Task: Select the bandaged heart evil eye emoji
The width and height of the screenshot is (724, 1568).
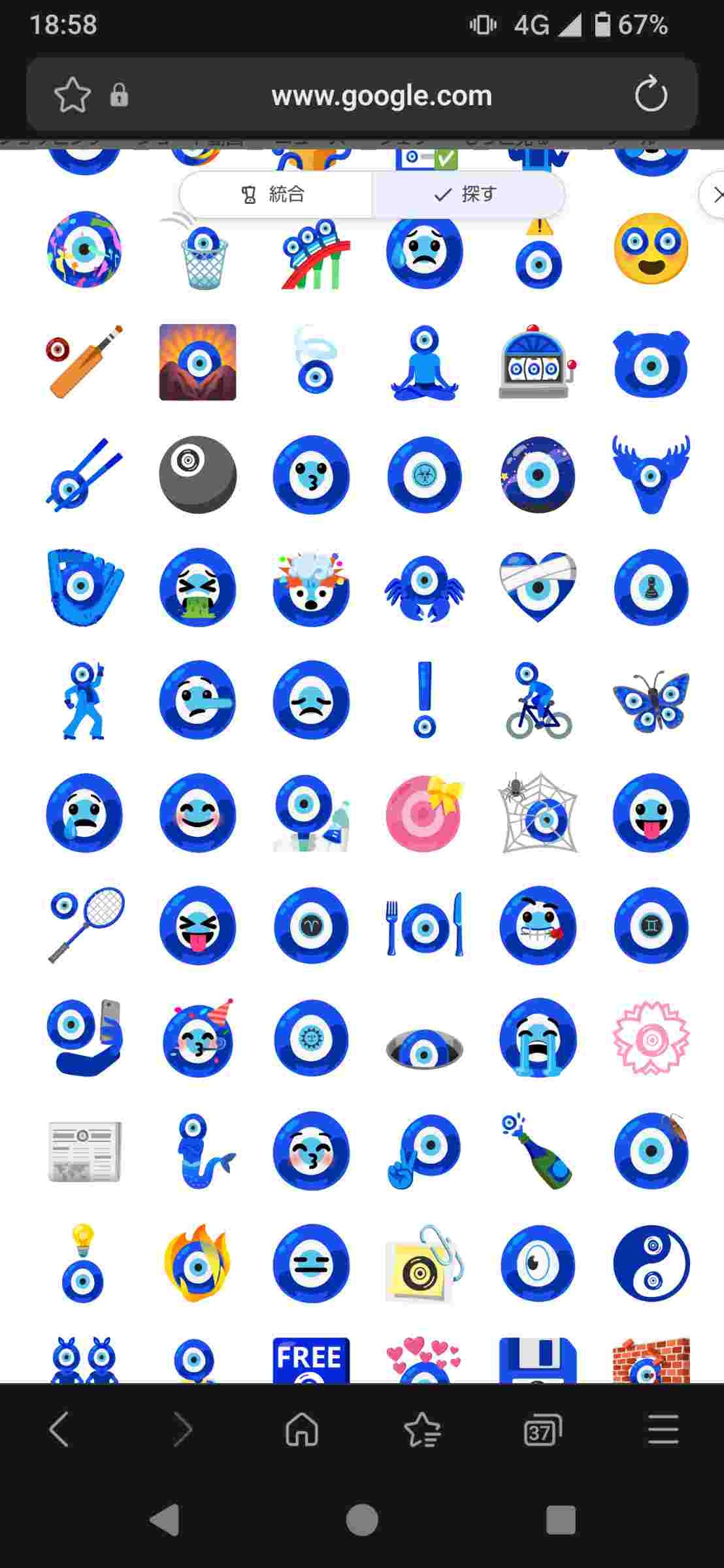Action: (x=537, y=587)
